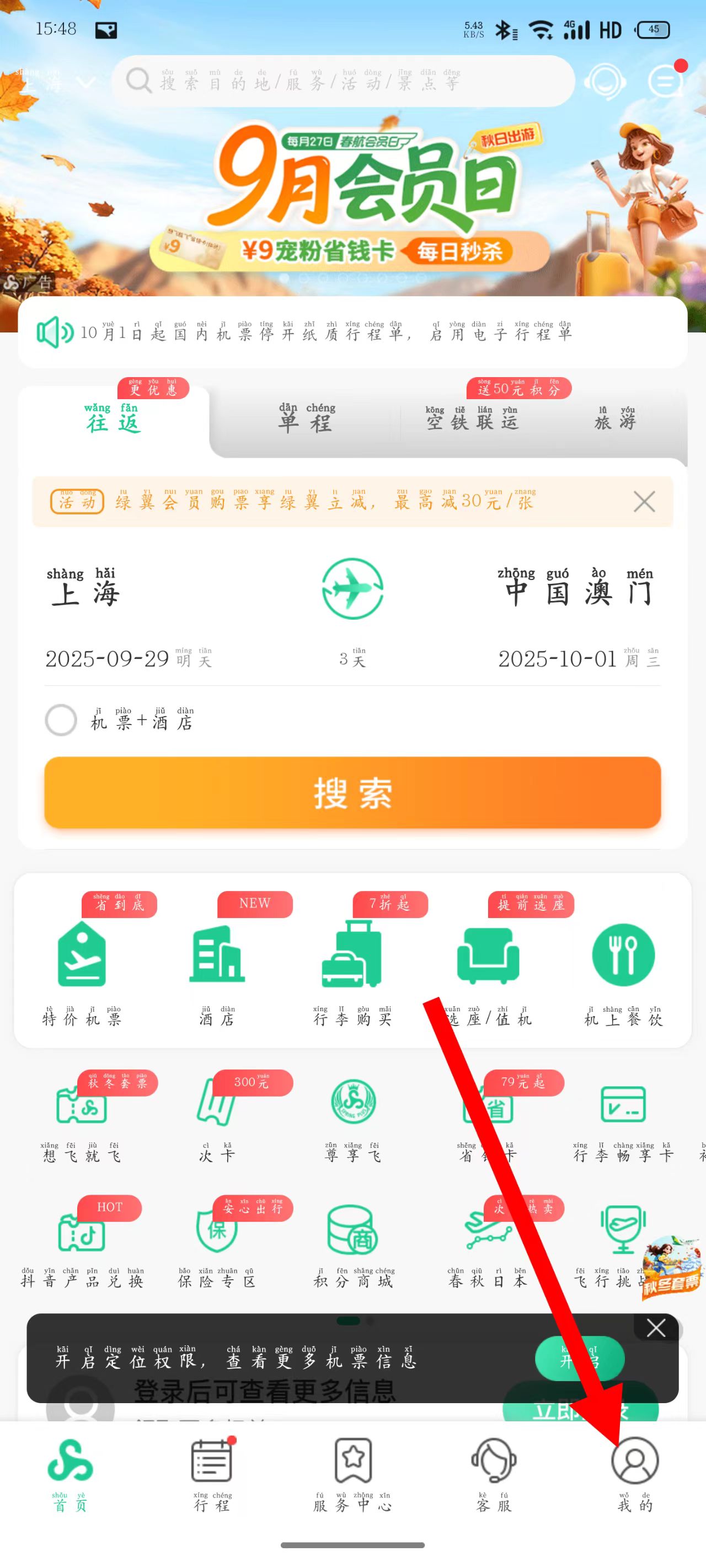This screenshot has height=1568, width=706.
Task: Open the customer service headset icon
Action: (x=605, y=81)
